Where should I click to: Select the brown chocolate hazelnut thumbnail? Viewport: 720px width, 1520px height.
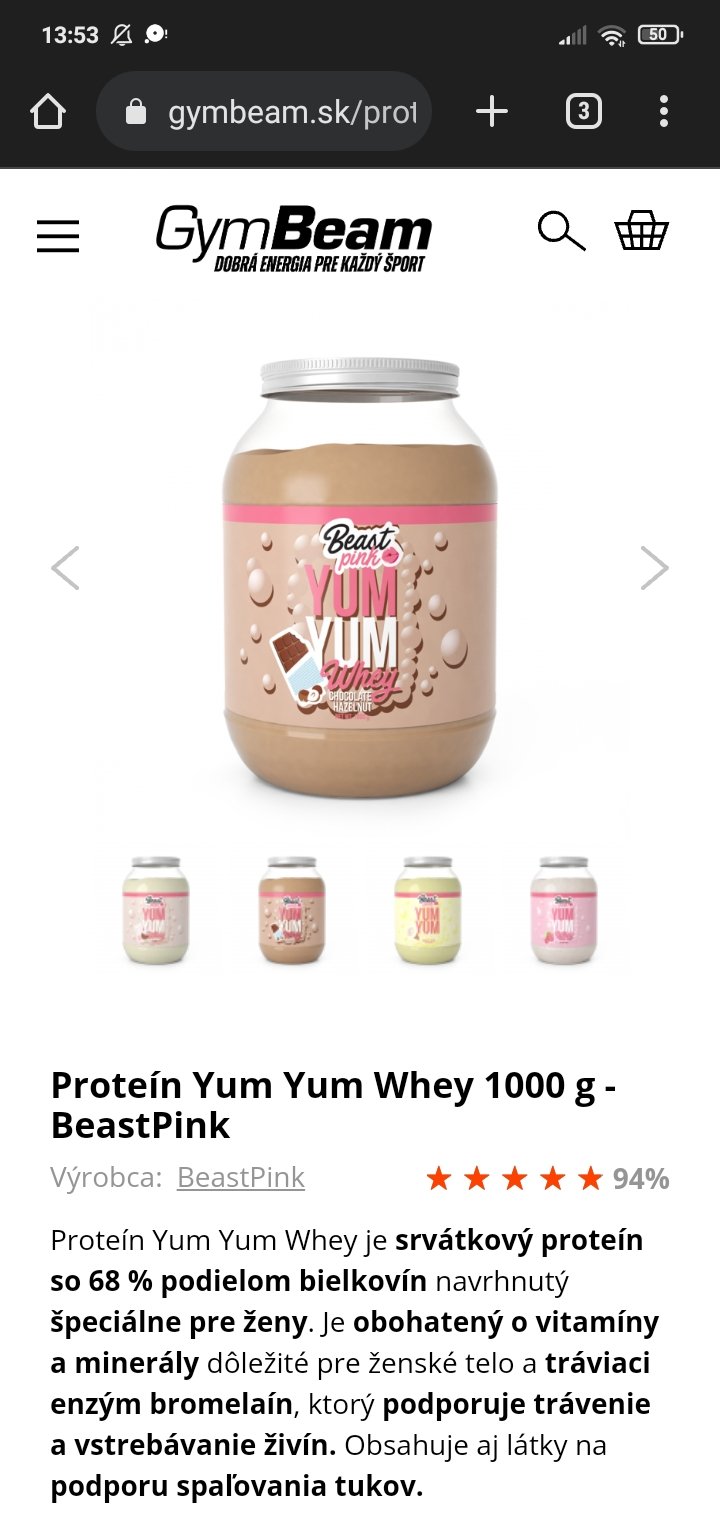291,910
